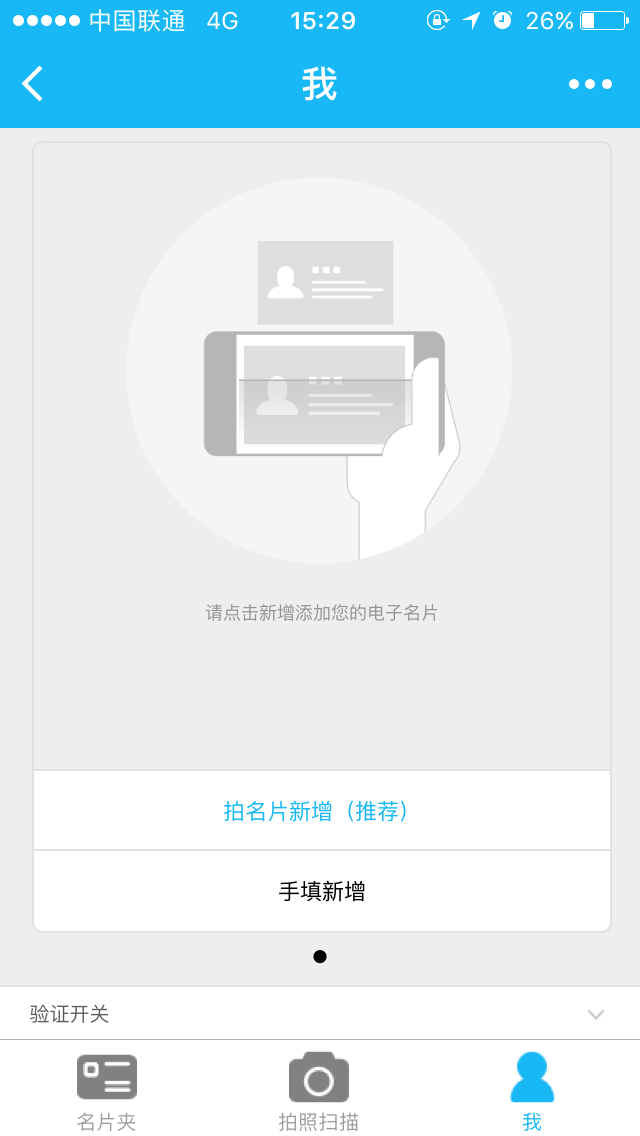Switch to the 名片夹 tab
The width and height of the screenshot is (640, 1136).
coord(106,1092)
